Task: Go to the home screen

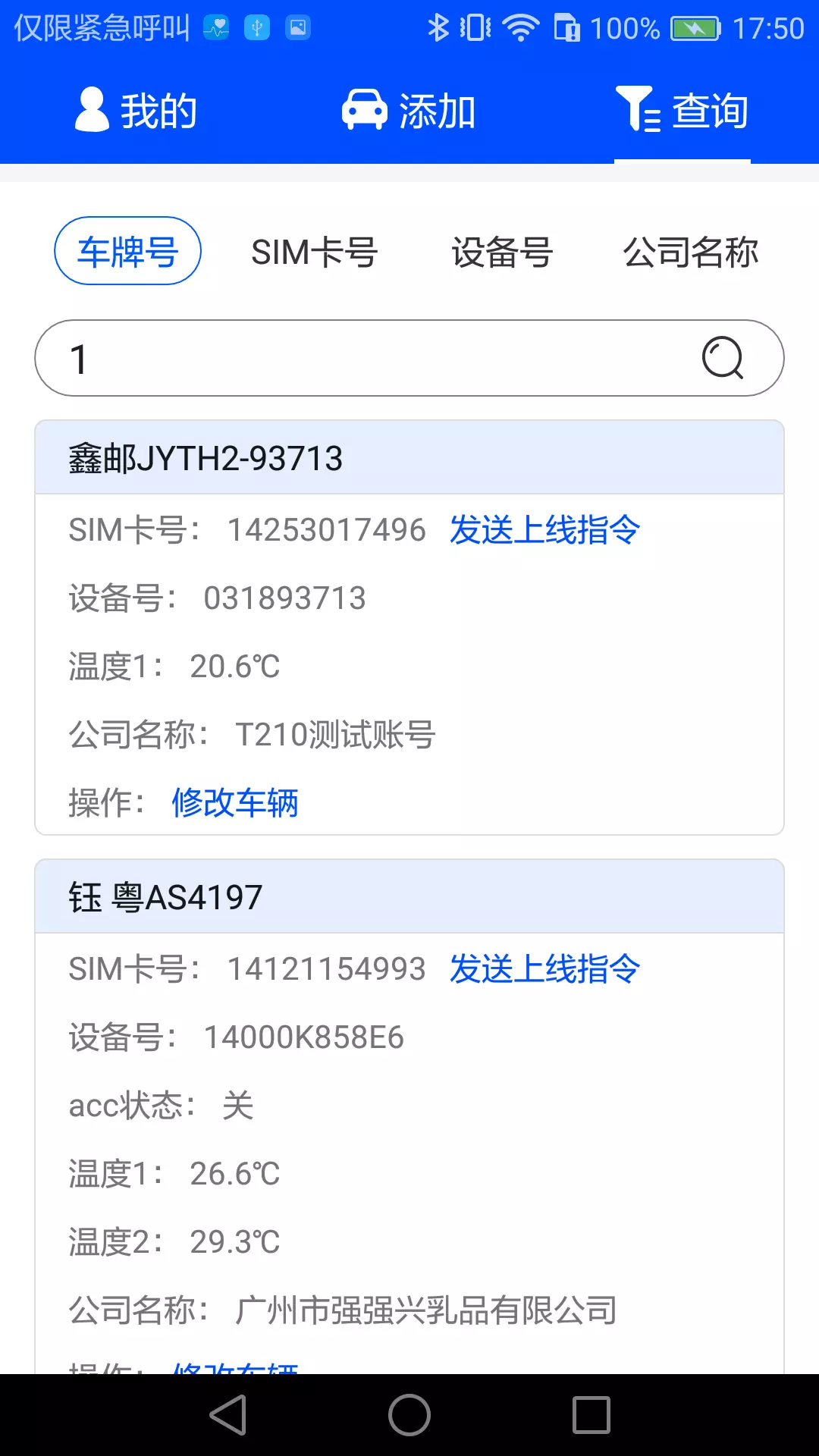Action: click(409, 1415)
